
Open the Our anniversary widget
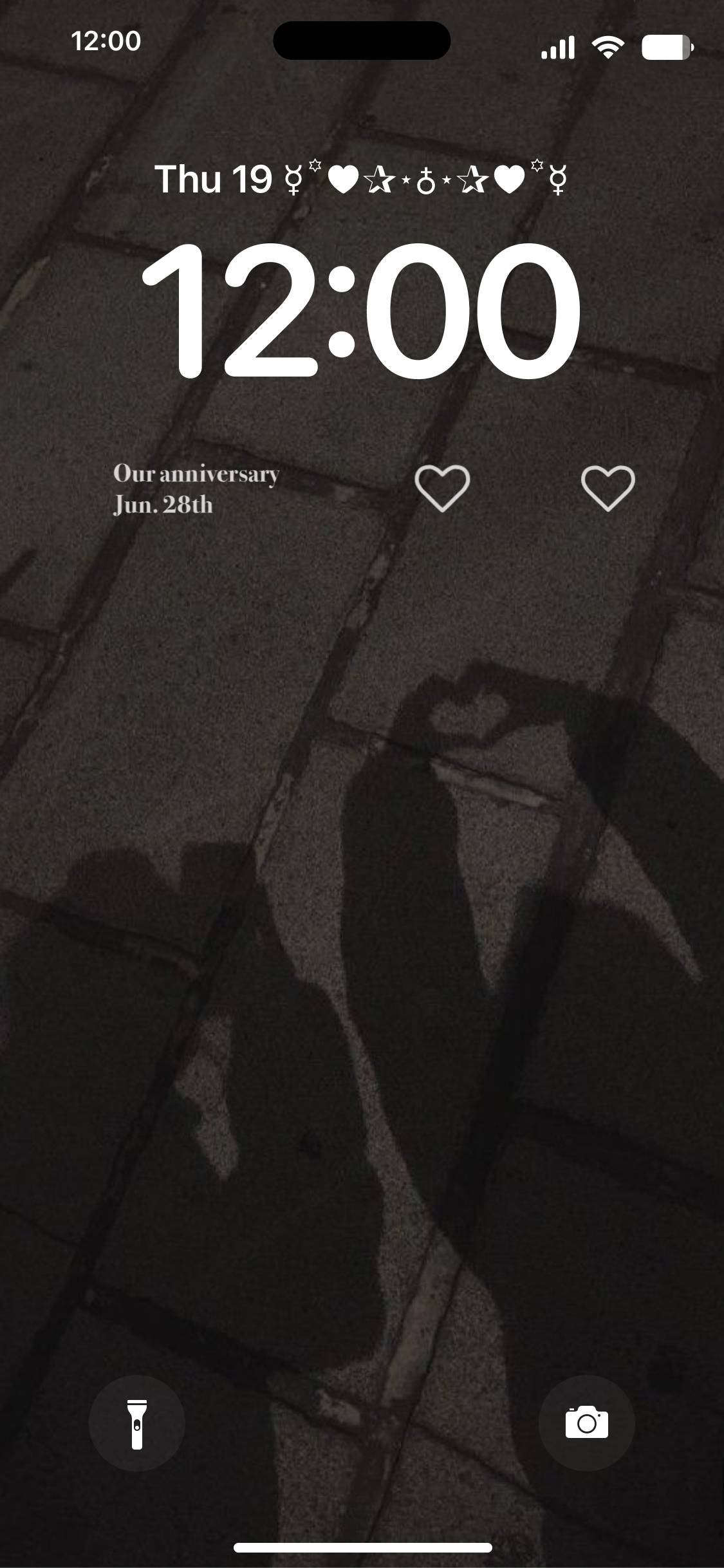pyautogui.click(x=196, y=489)
